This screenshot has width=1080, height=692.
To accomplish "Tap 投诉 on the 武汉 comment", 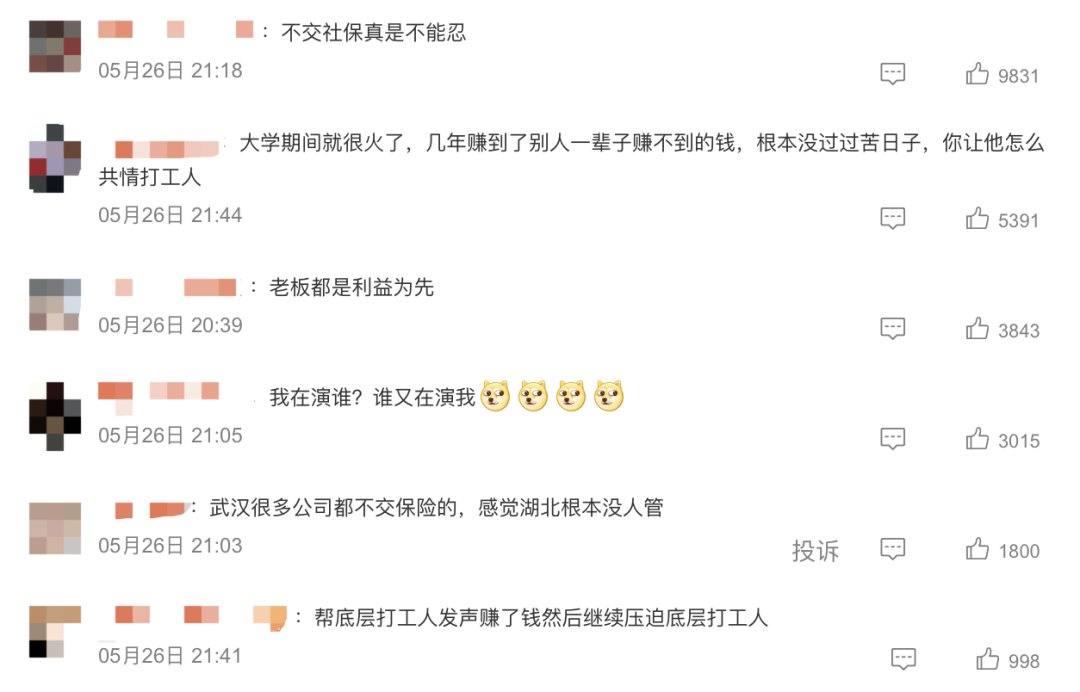I will [x=815, y=550].
